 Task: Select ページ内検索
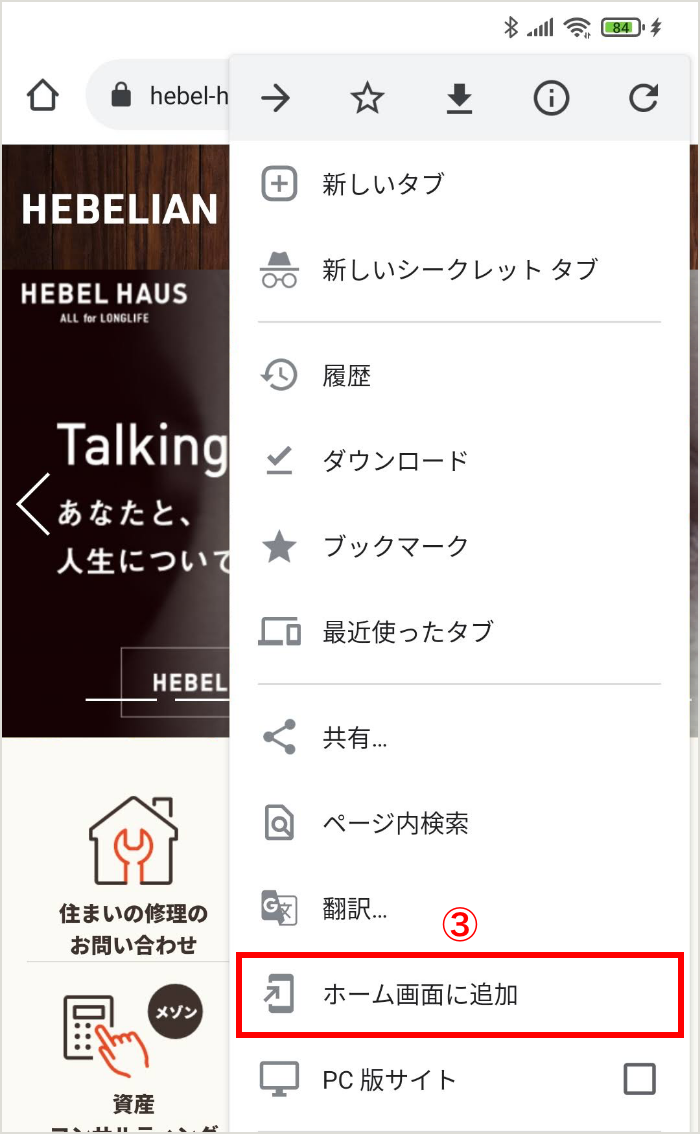(x=394, y=824)
